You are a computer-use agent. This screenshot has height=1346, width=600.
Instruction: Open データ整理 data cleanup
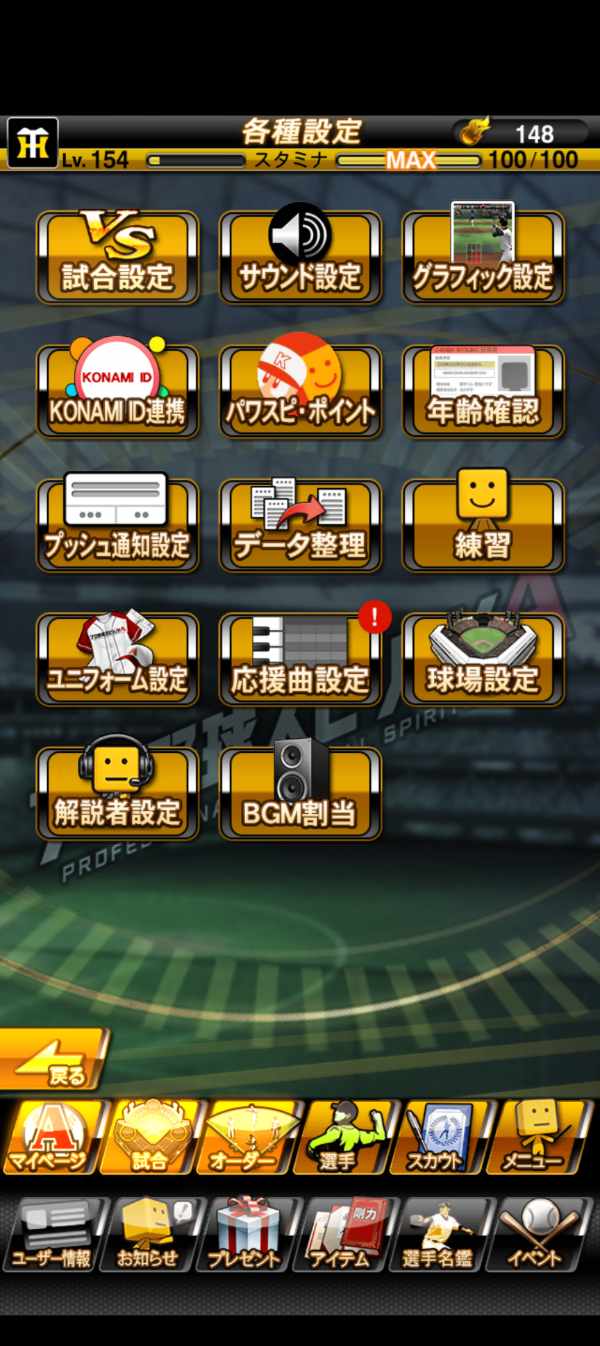pyautogui.click(x=300, y=526)
